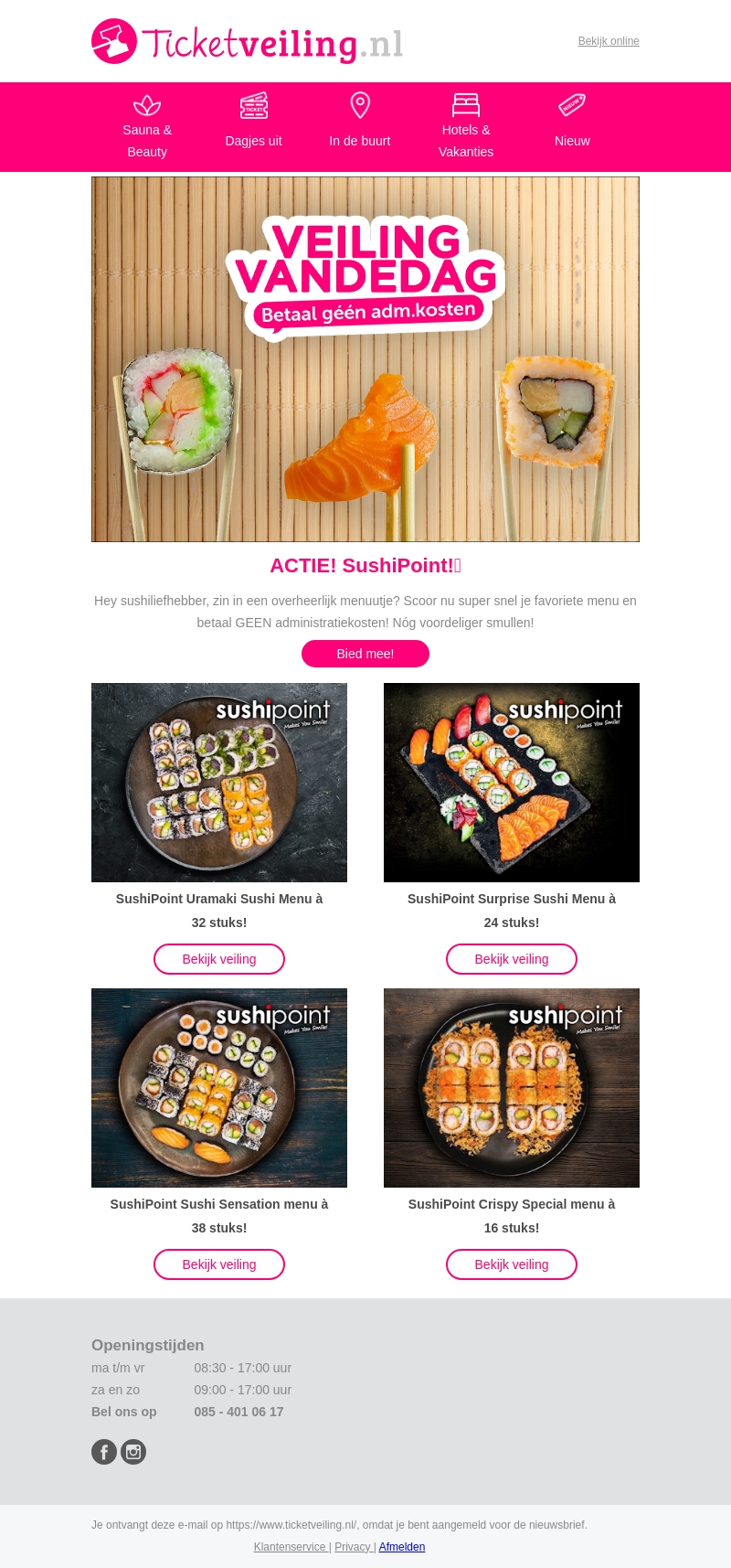Image resolution: width=731 pixels, height=1568 pixels.
Task: Visit the Facebook page
Action: [x=104, y=1452]
